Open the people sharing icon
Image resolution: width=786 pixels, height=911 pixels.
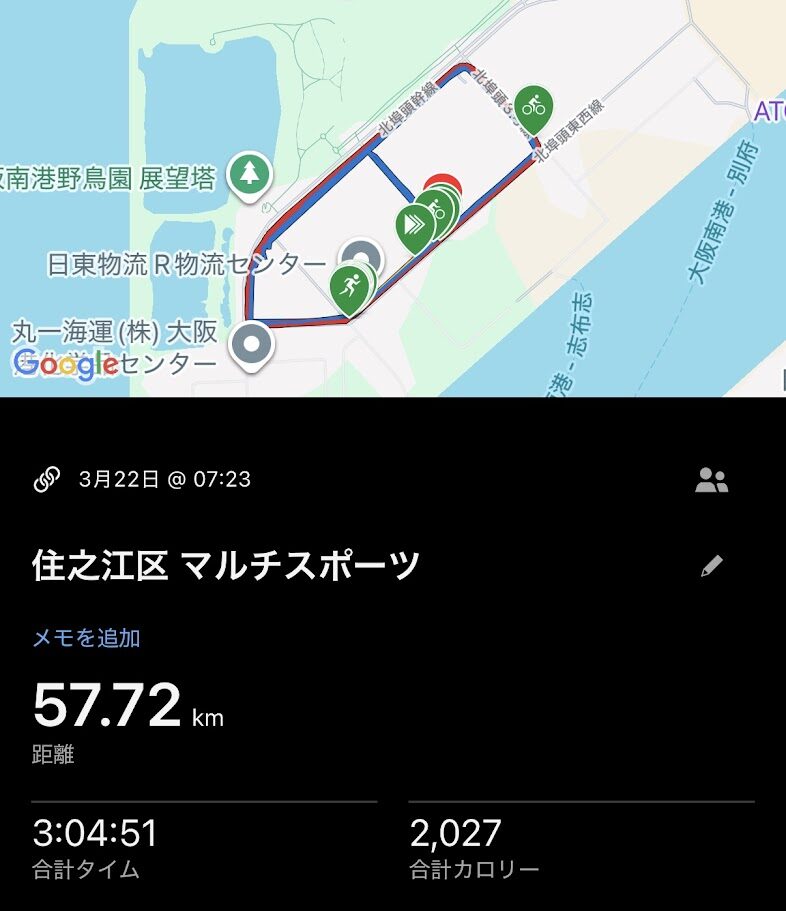pos(711,481)
